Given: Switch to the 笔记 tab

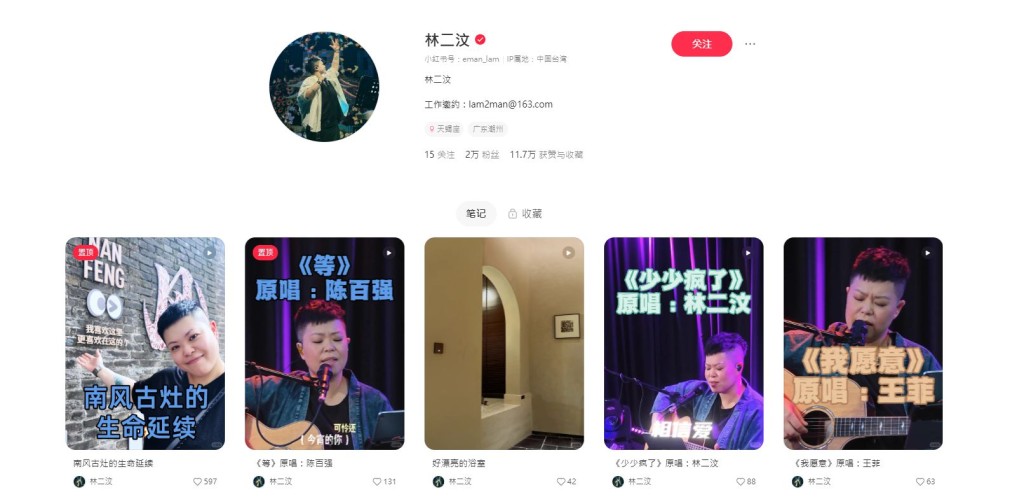Looking at the screenshot, I should [x=476, y=213].
